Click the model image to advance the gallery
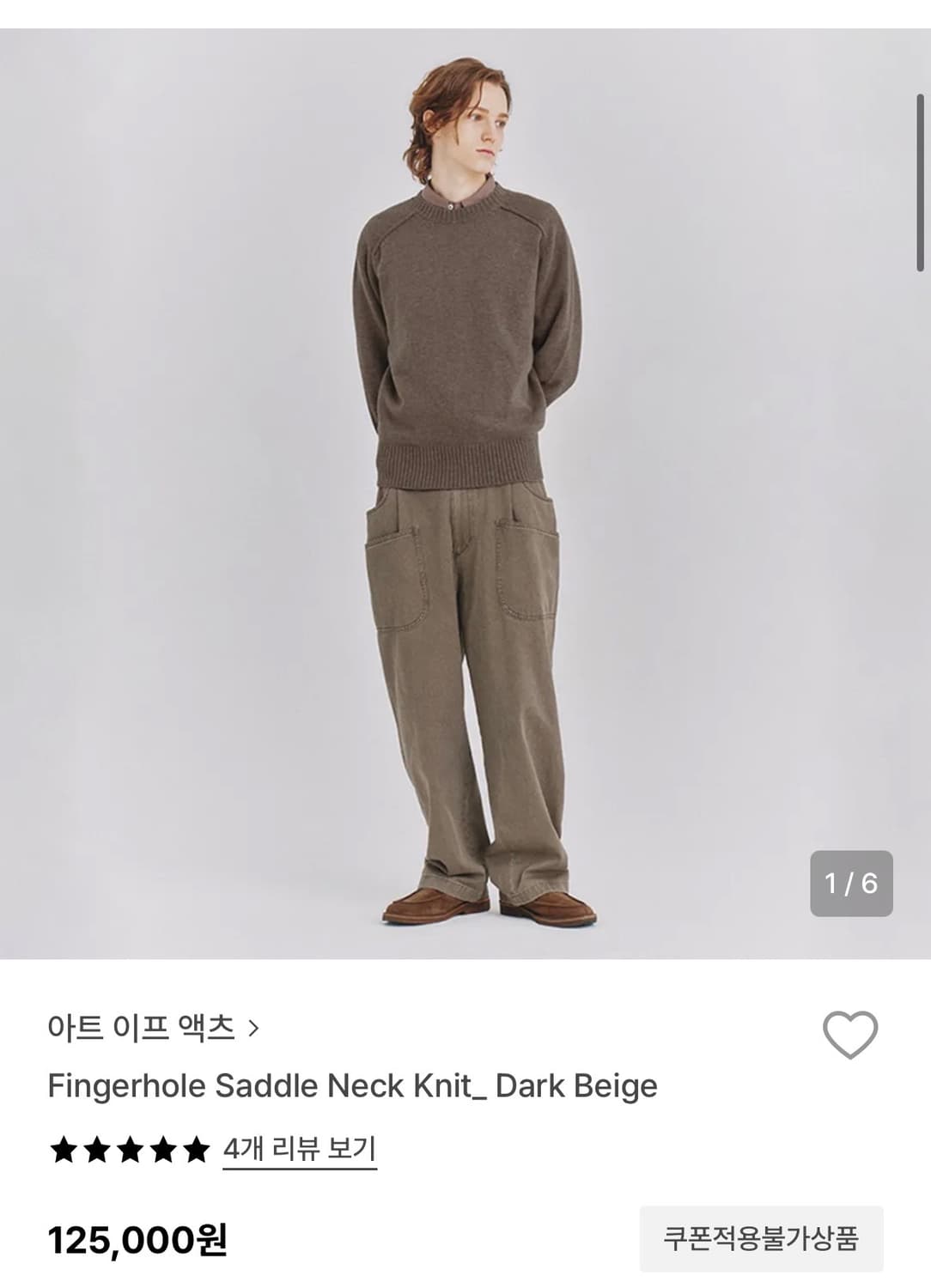This screenshot has height=1288, width=931. [465, 481]
